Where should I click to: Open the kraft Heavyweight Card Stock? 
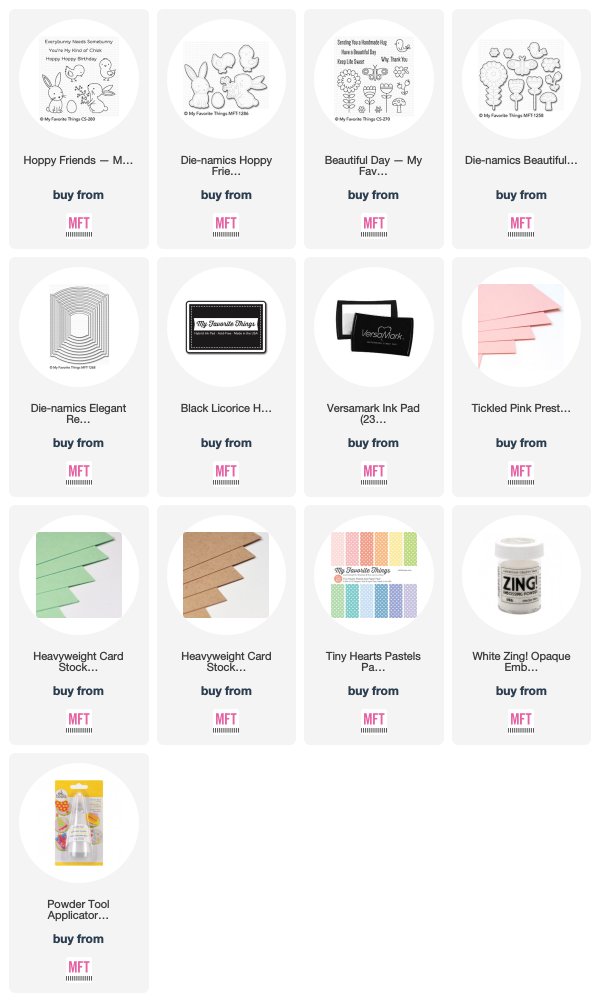pyautogui.click(x=226, y=574)
